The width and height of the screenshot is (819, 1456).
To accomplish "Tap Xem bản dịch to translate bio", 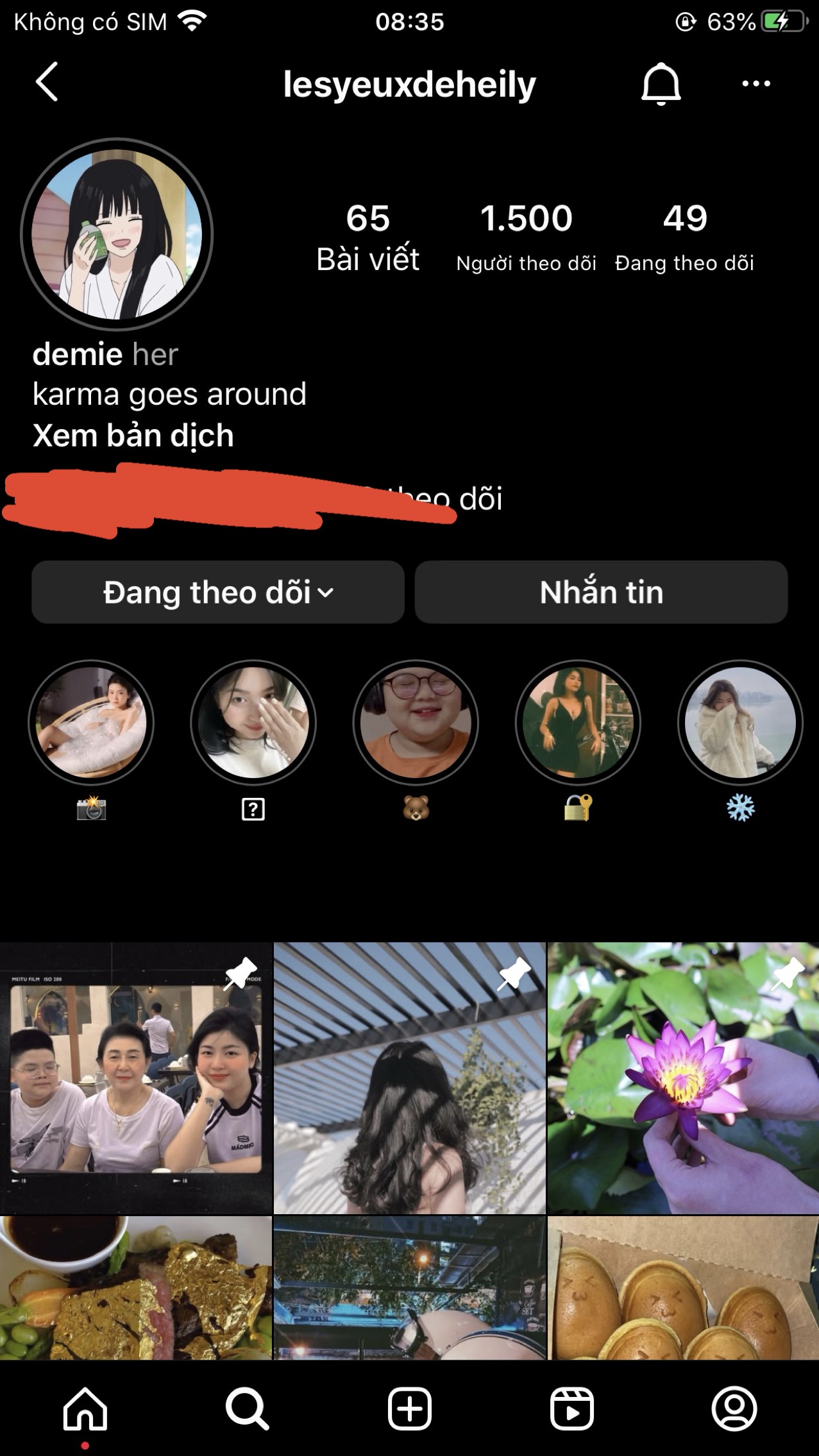I will point(133,436).
